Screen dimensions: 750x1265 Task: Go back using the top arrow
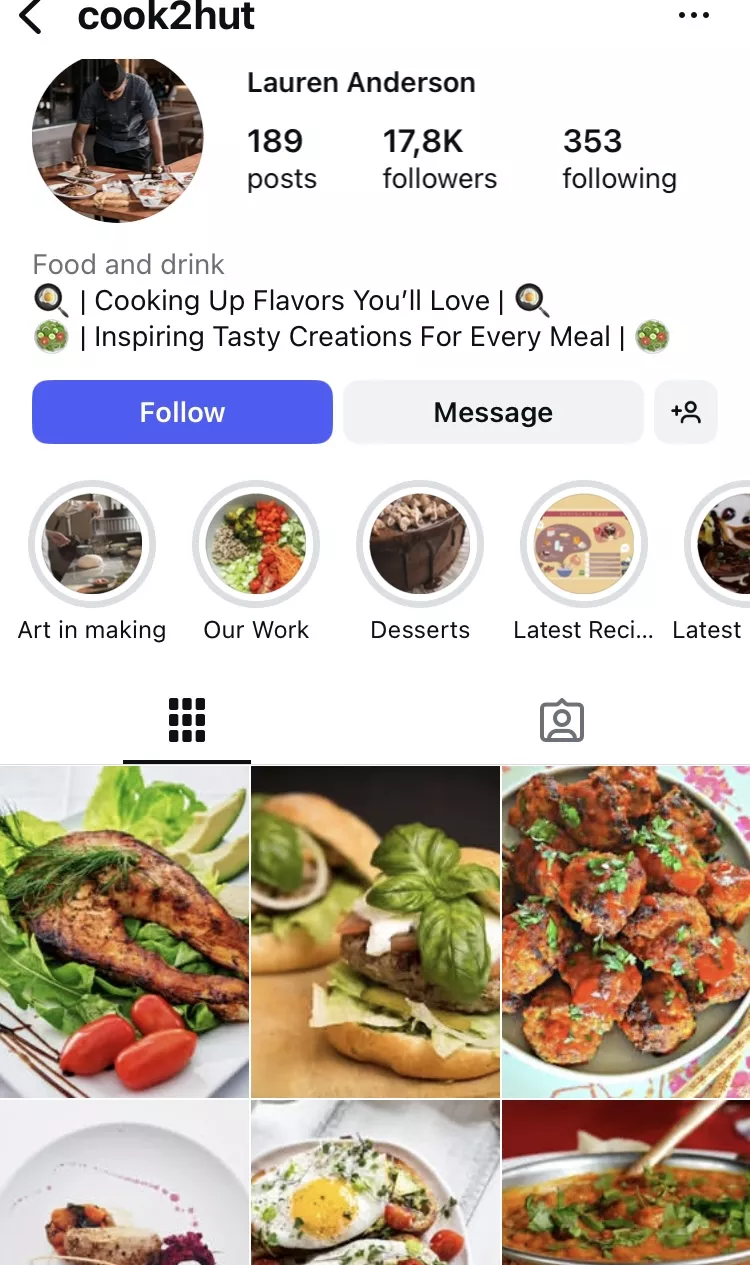pos(31,17)
